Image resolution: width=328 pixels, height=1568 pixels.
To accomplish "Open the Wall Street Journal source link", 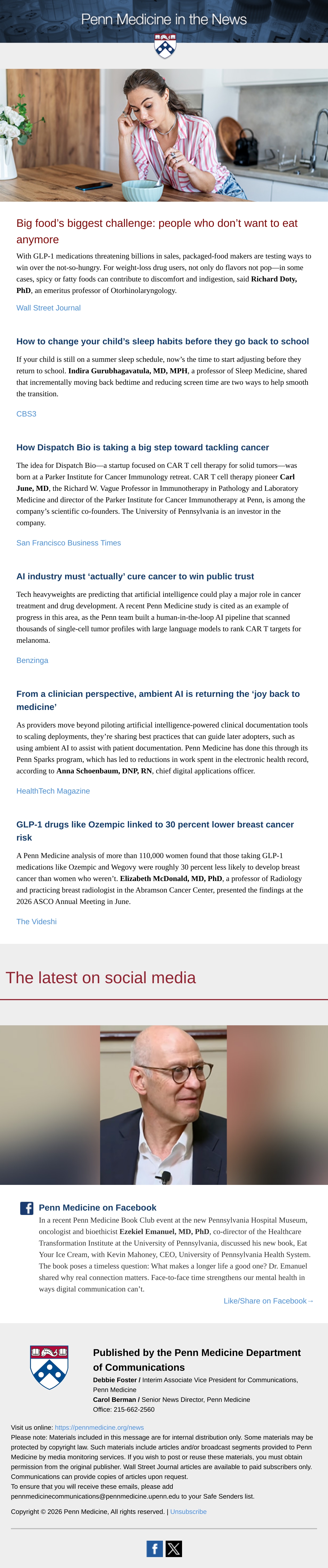I will (49, 308).
